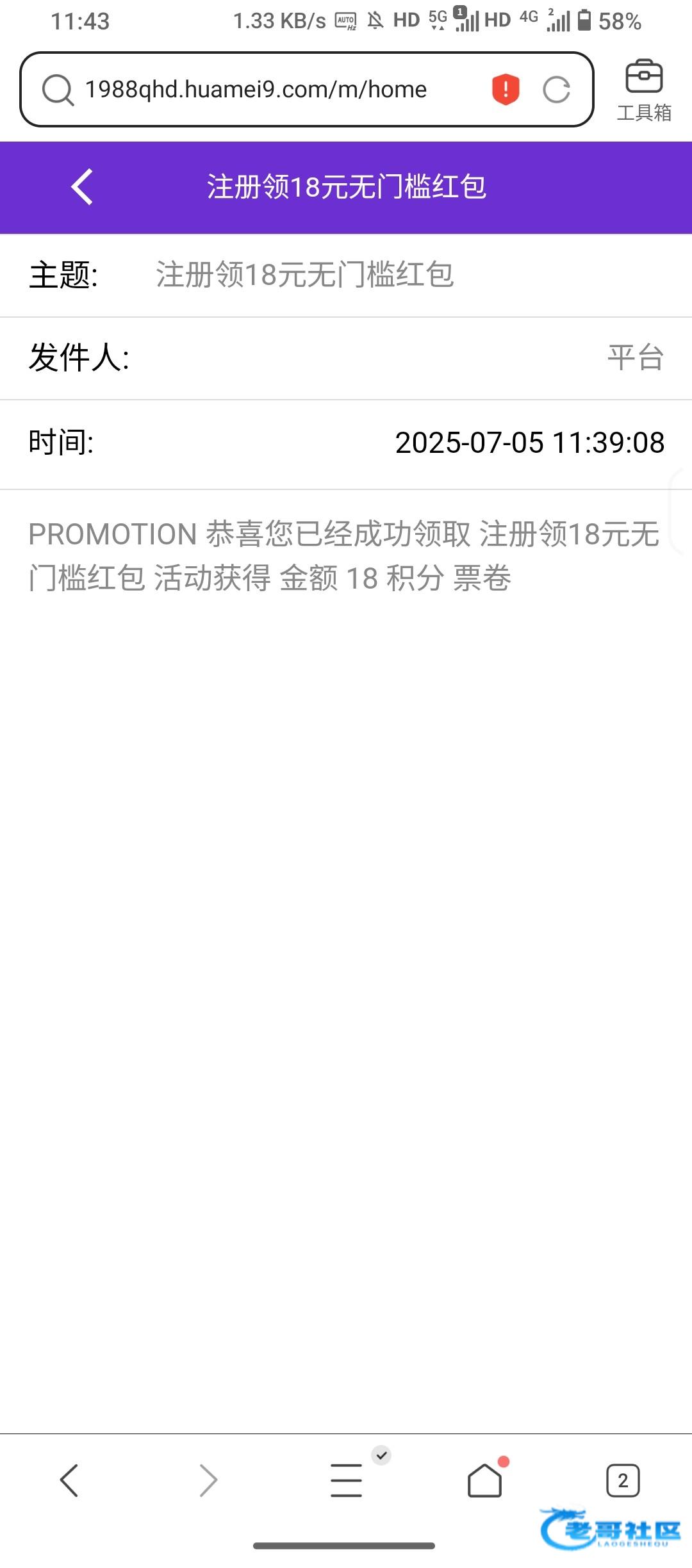Open the browser menu button
The height and width of the screenshot is (1568, 692).
pos(347,1480)
